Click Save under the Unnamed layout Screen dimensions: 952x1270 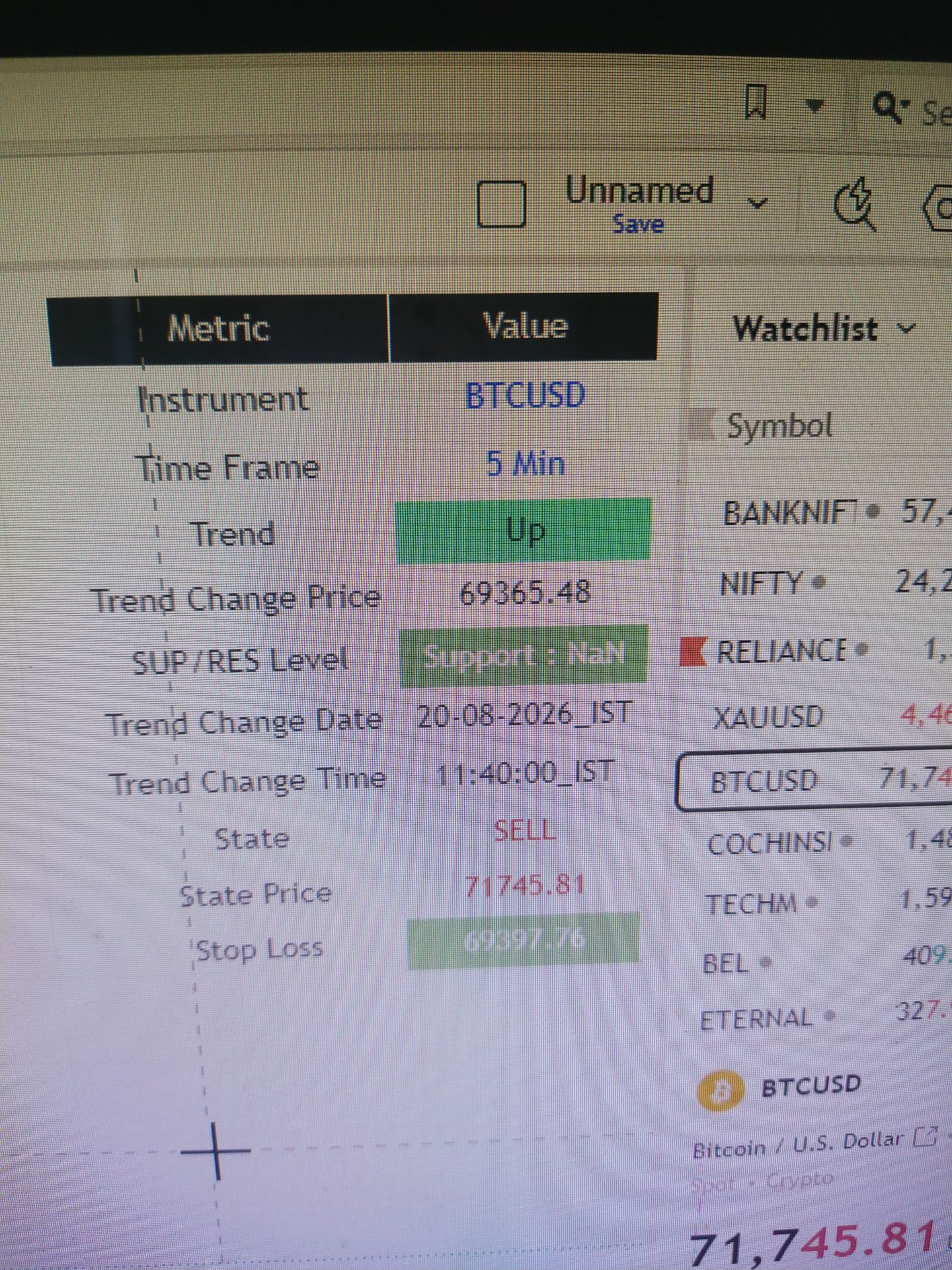pyautogui.click(x=637, y=224)
